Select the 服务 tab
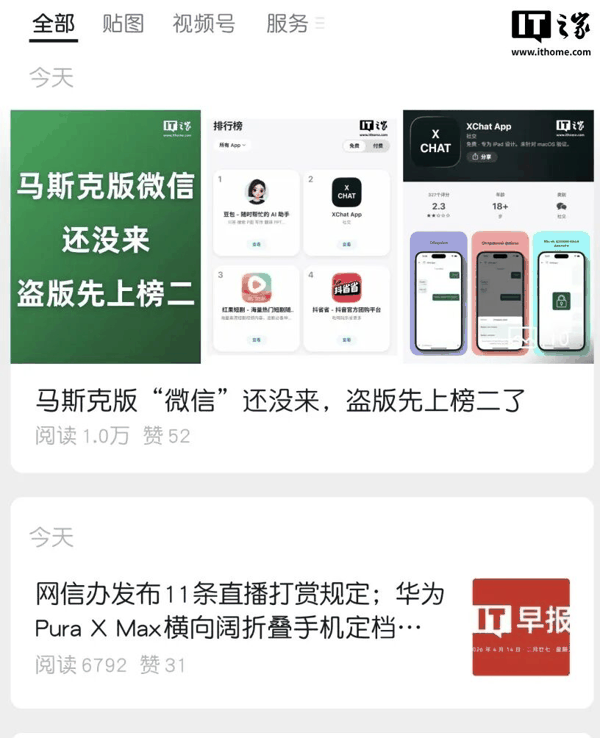Viewport: 600px width, 738px height. [287, 25]
